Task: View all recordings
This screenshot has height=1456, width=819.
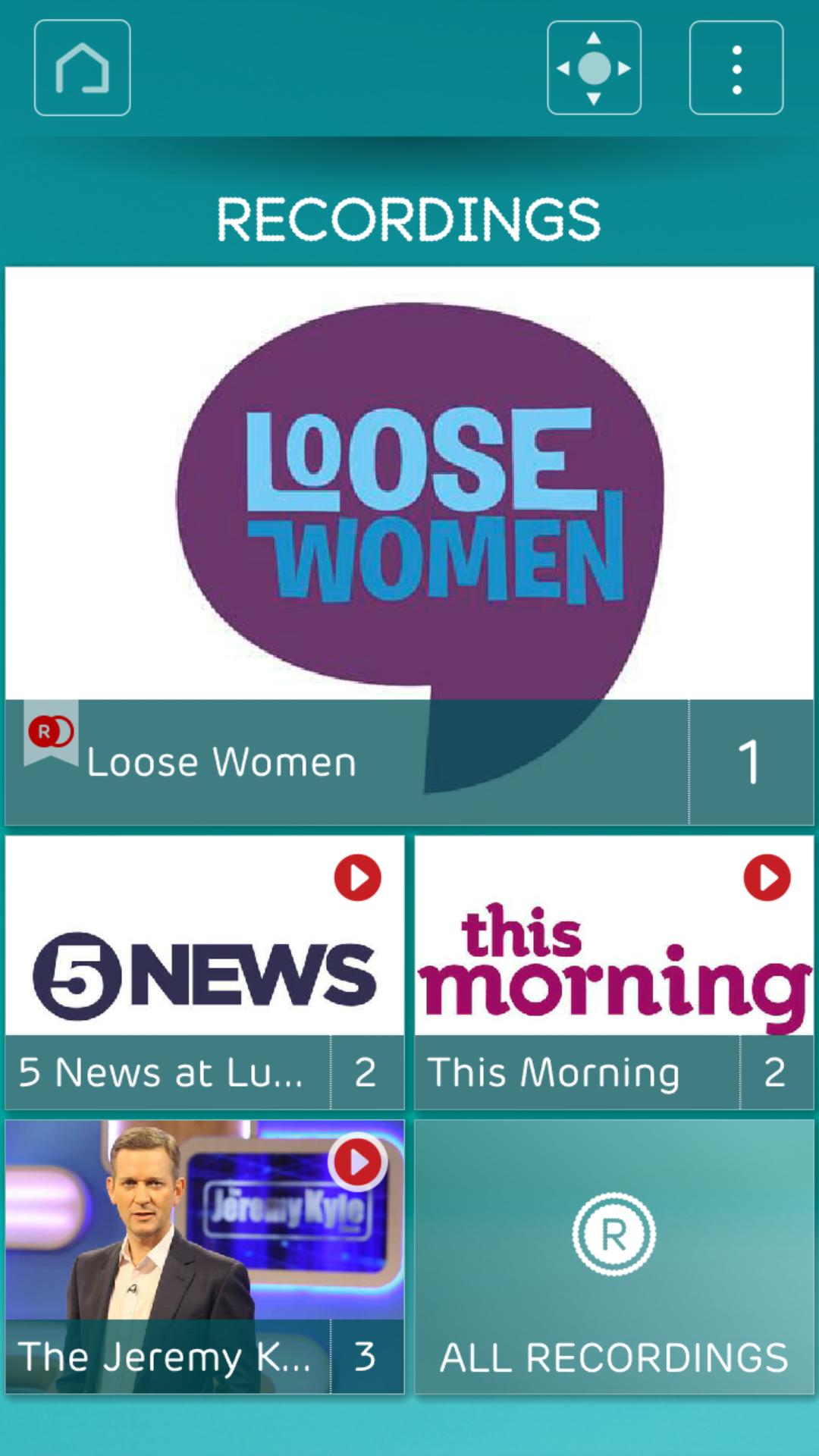Action: click(x=614, y=1257)
